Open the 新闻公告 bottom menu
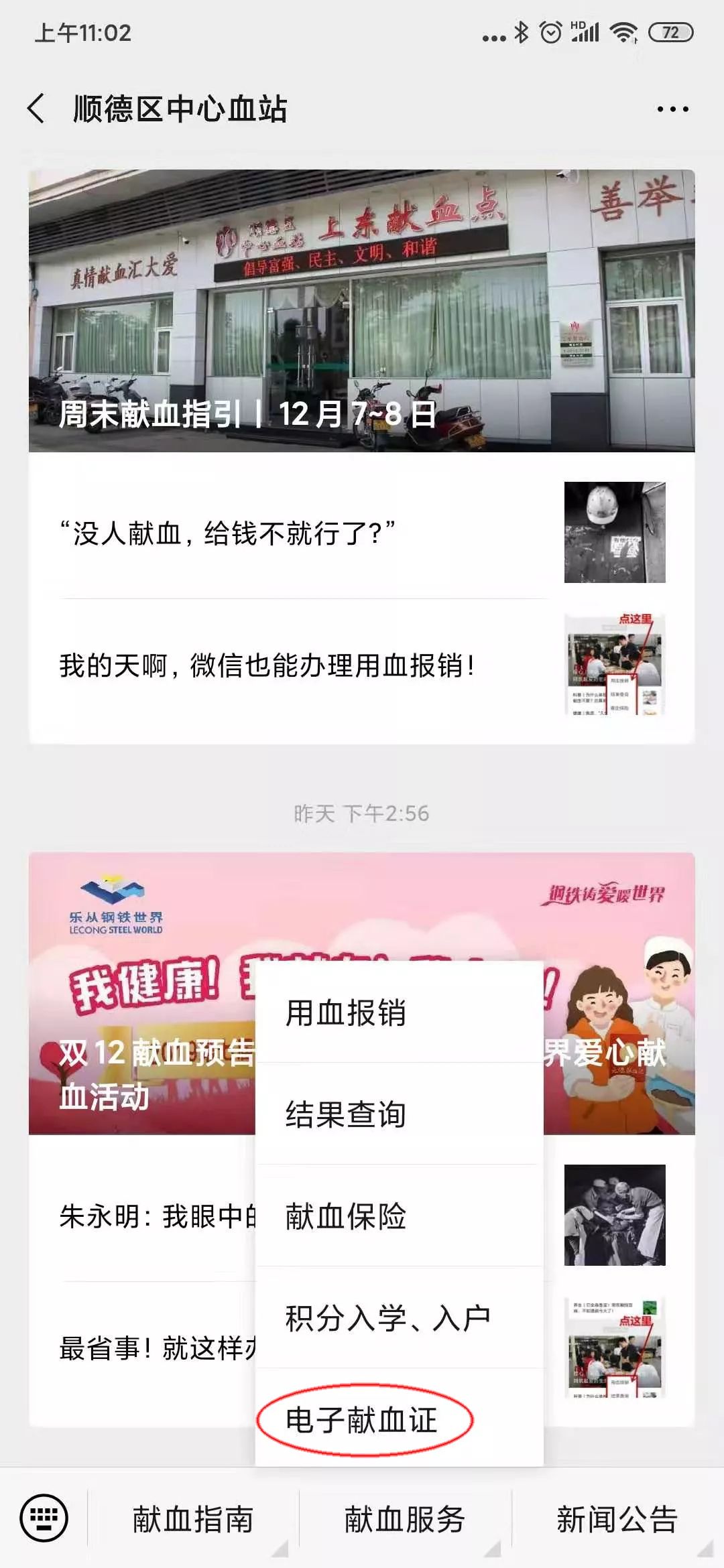 click(617, 1518)
